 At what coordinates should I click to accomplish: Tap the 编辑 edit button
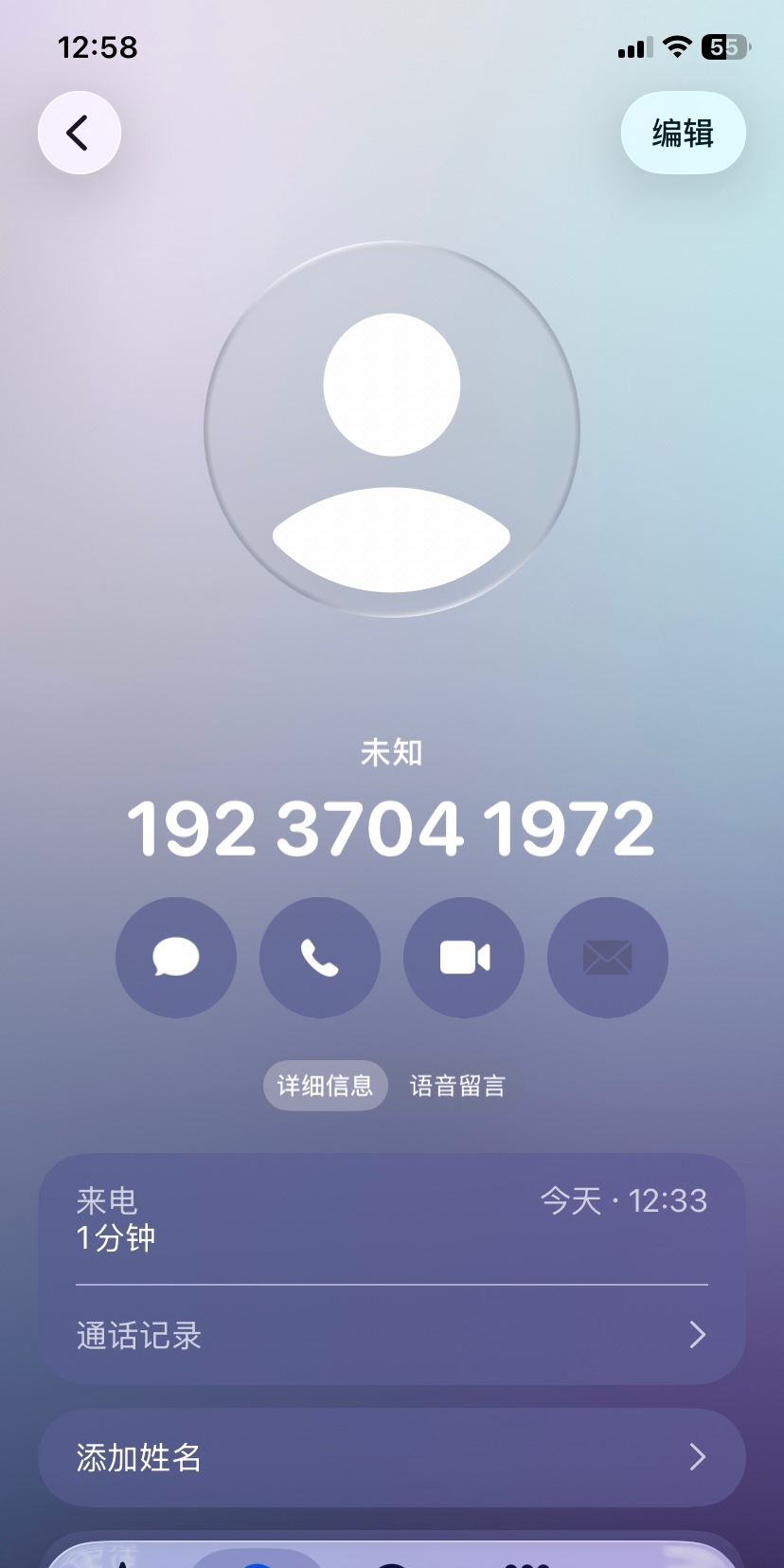pyautogui.click(x=683, y=133)
